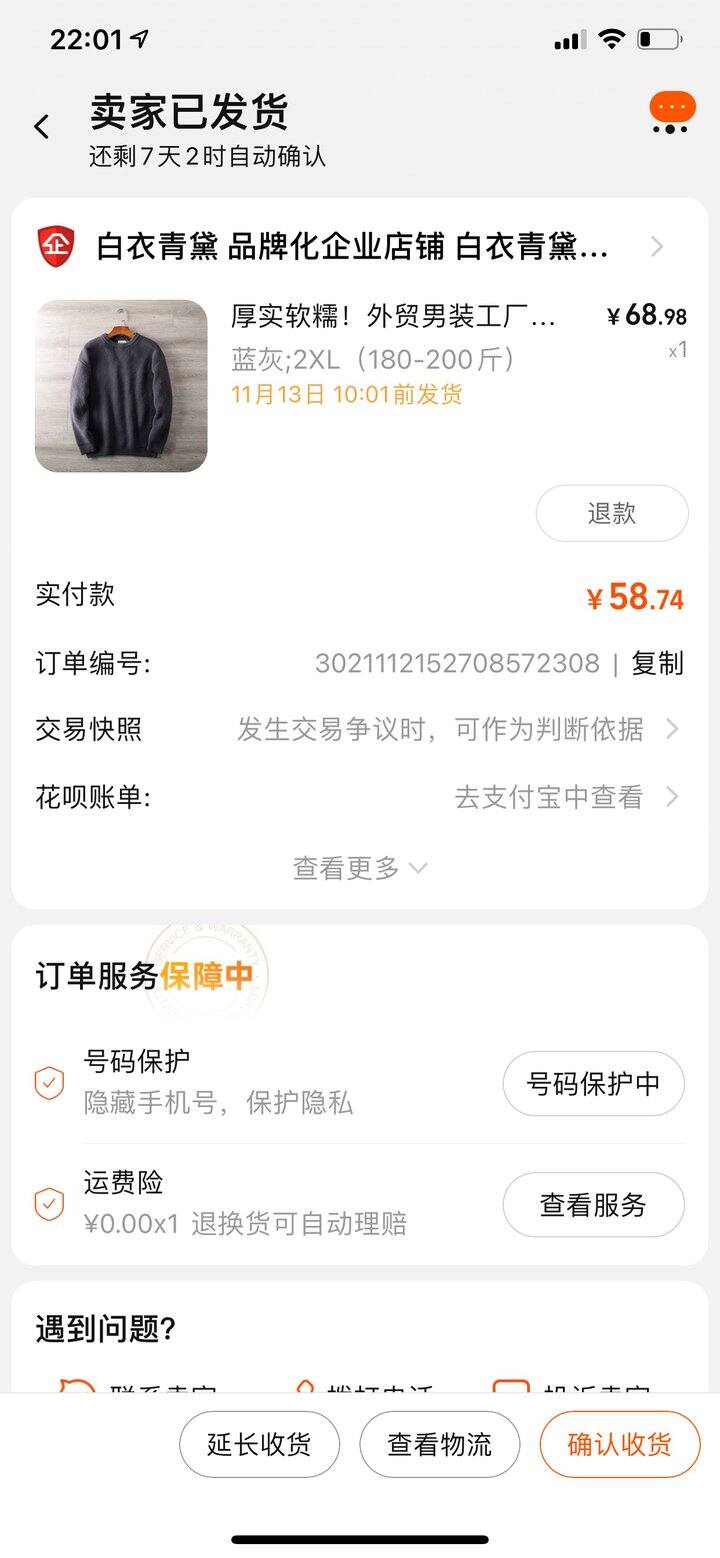Open the orange message bubble icon

coord(672,112)
